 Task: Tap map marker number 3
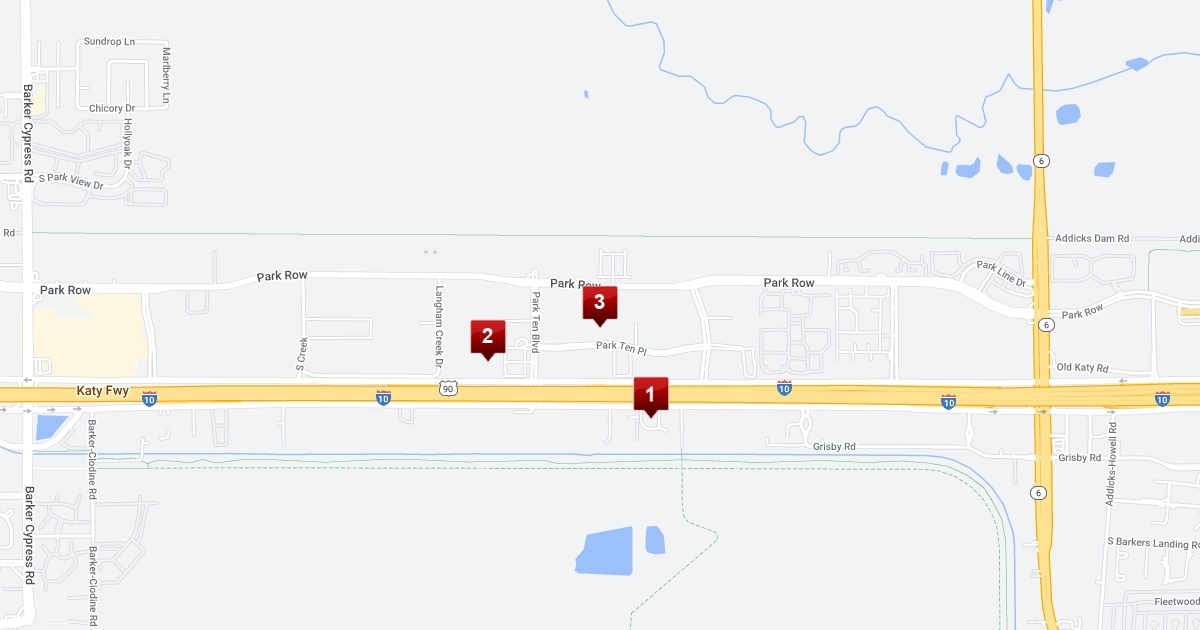(x=599, y=303)
